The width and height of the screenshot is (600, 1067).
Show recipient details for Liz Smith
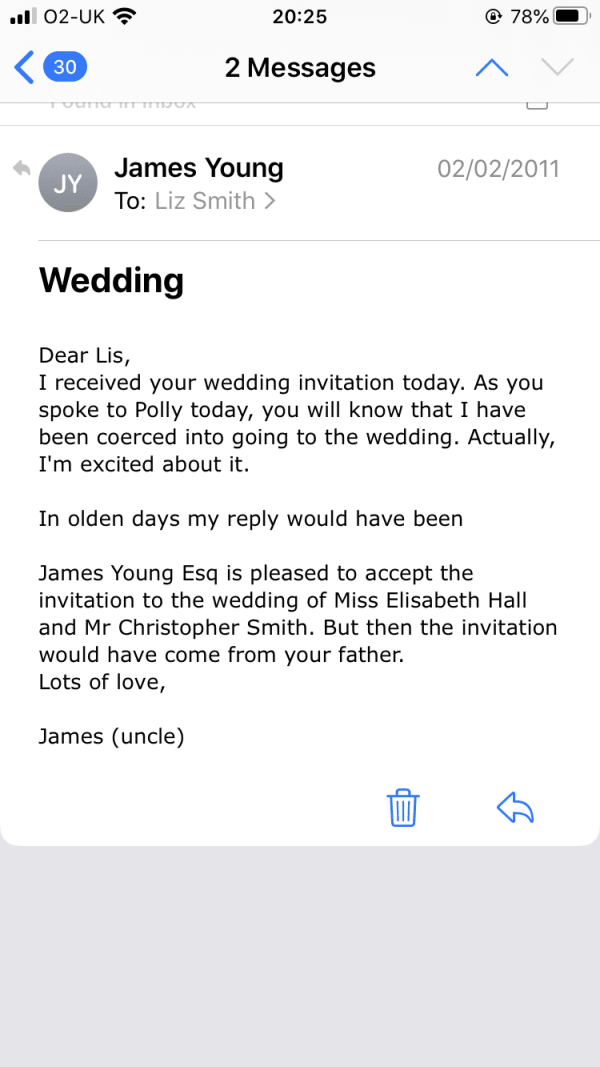coord(215,201)
